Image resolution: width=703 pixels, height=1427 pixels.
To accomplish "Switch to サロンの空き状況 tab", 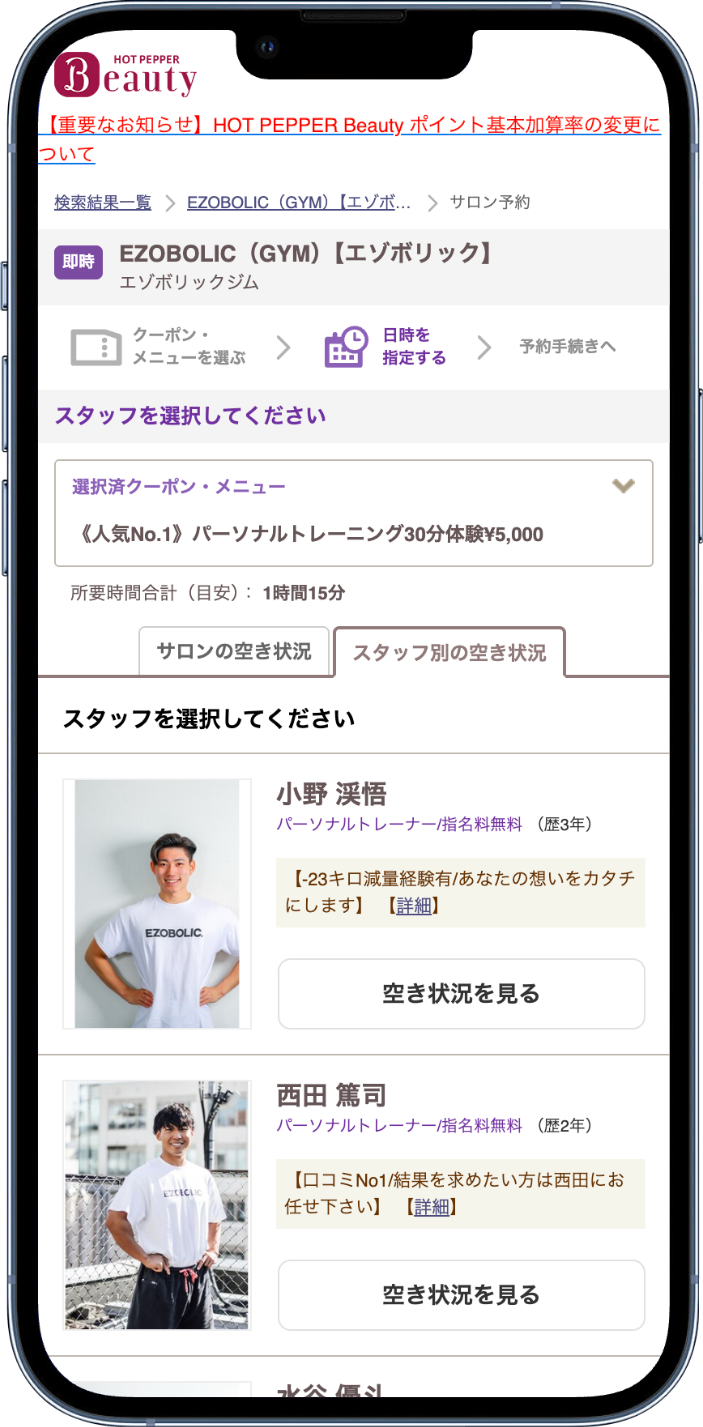I will tap(234, 652).
